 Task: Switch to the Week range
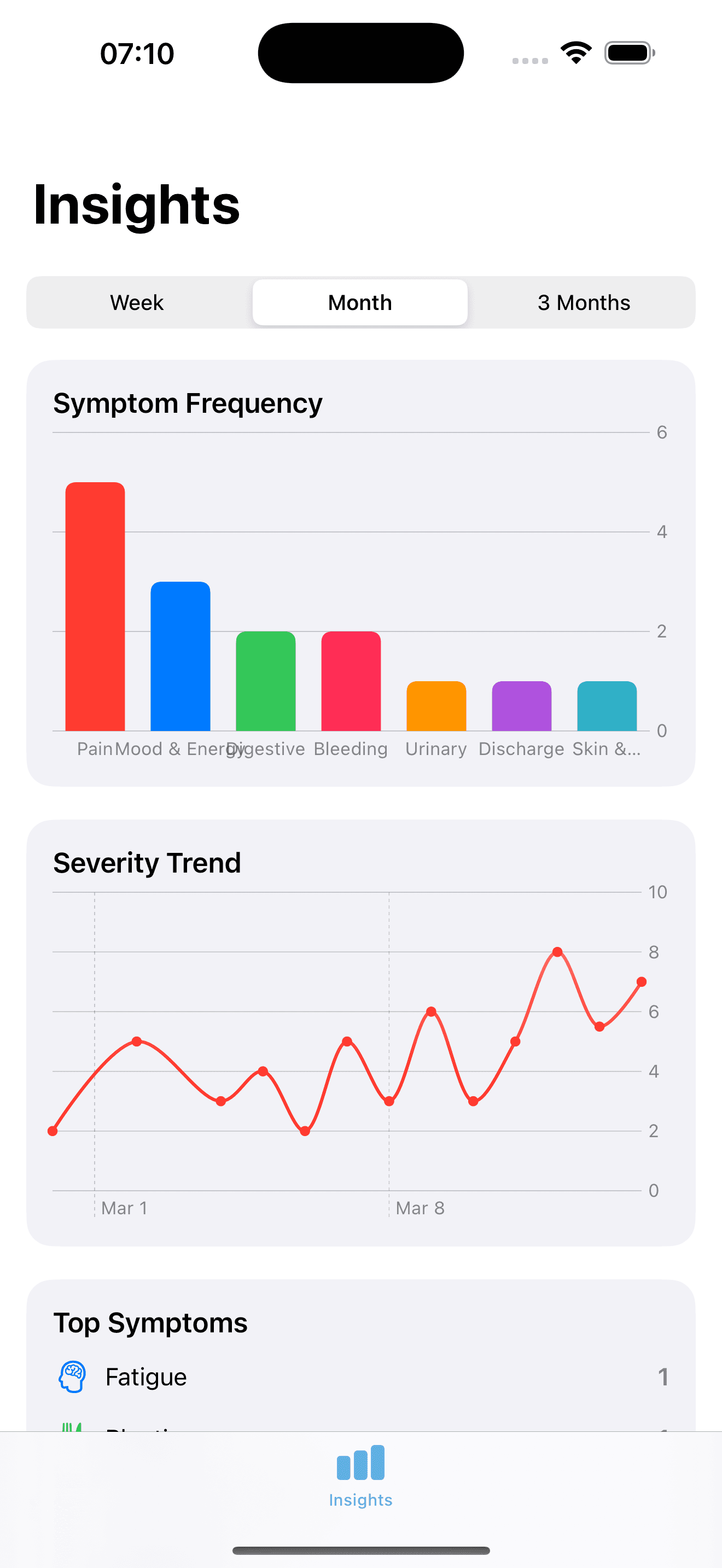point(137,302)
